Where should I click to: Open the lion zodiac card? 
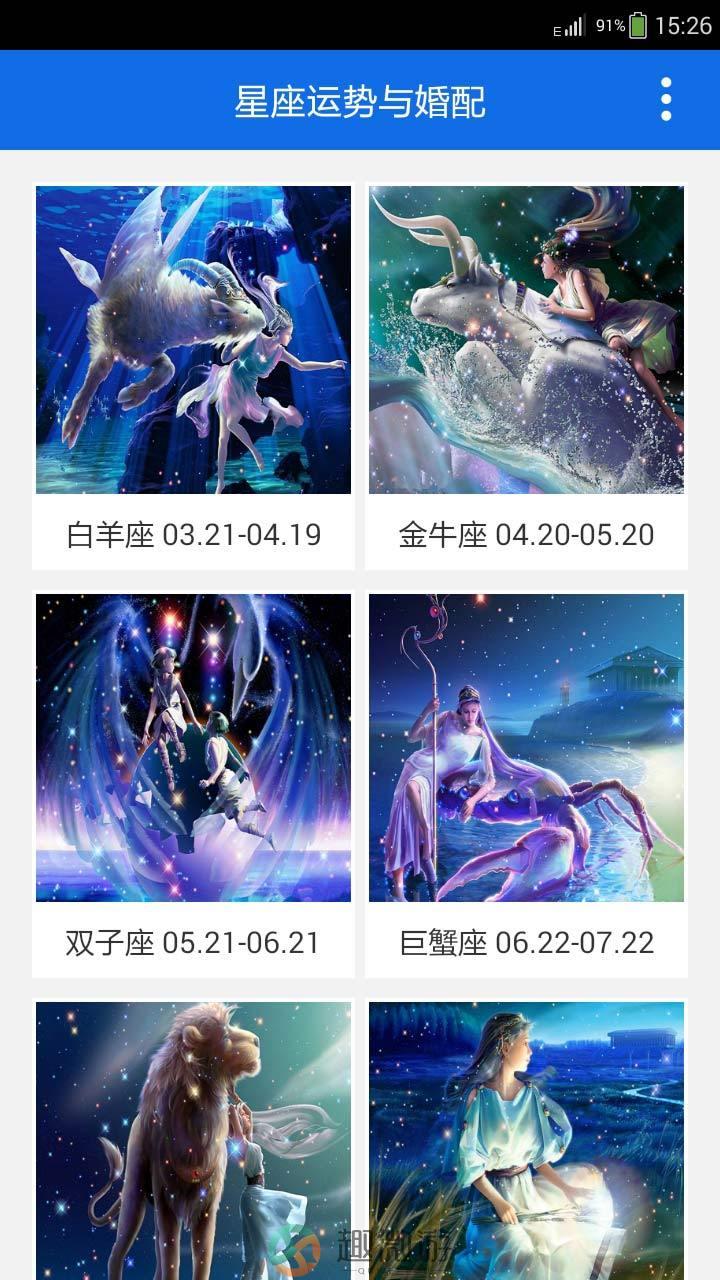click(x=193, y=1140)
